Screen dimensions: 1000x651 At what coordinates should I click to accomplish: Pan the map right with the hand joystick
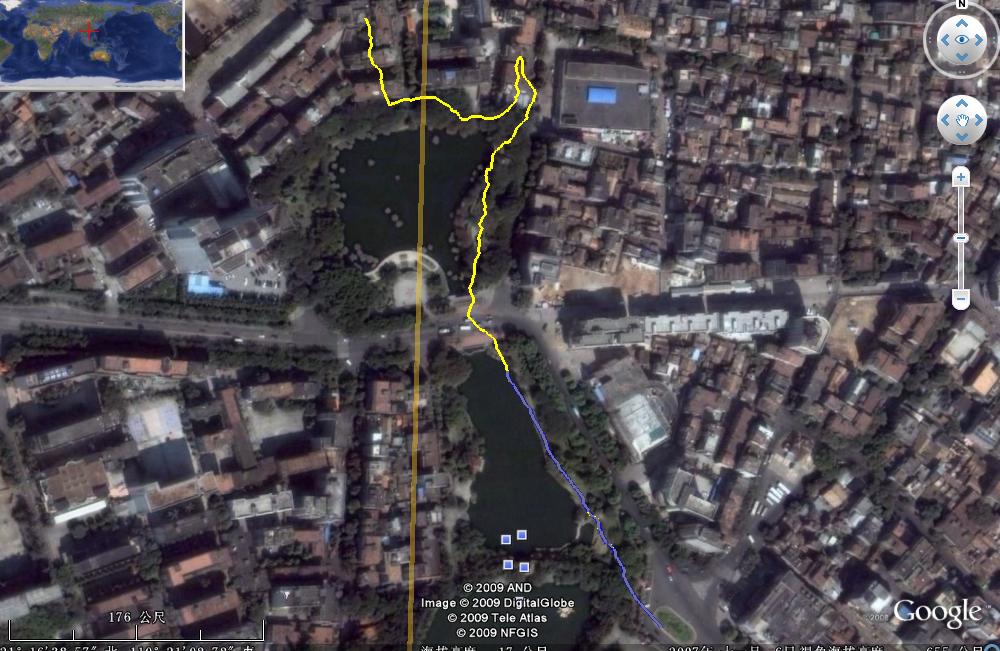coord(980,121)
